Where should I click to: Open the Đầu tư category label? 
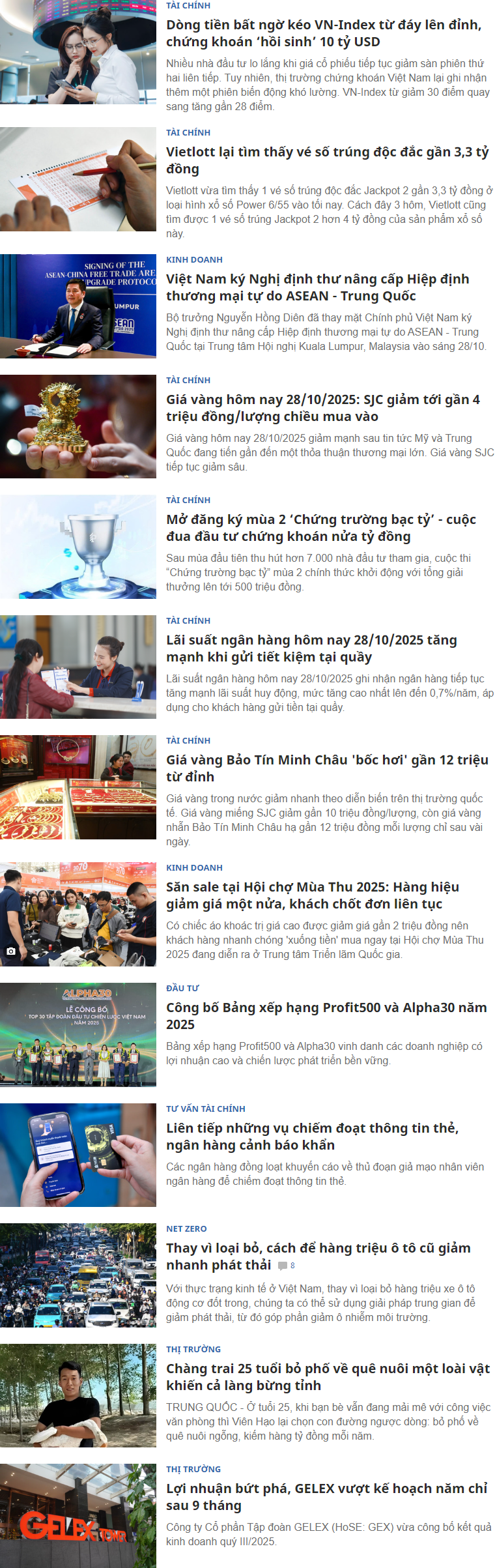click(x=182, y=988)
